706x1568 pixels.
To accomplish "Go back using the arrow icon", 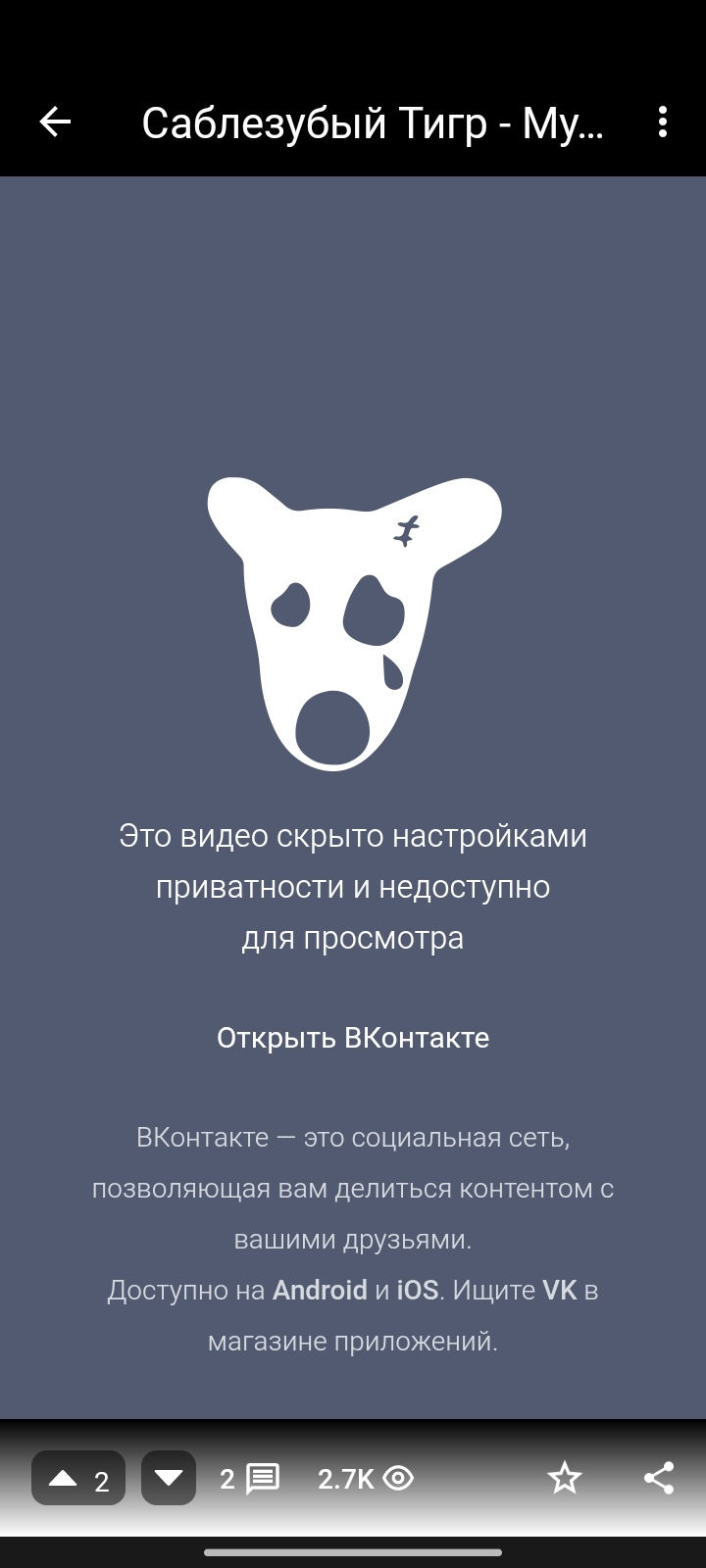I will (x=55, y=122).
